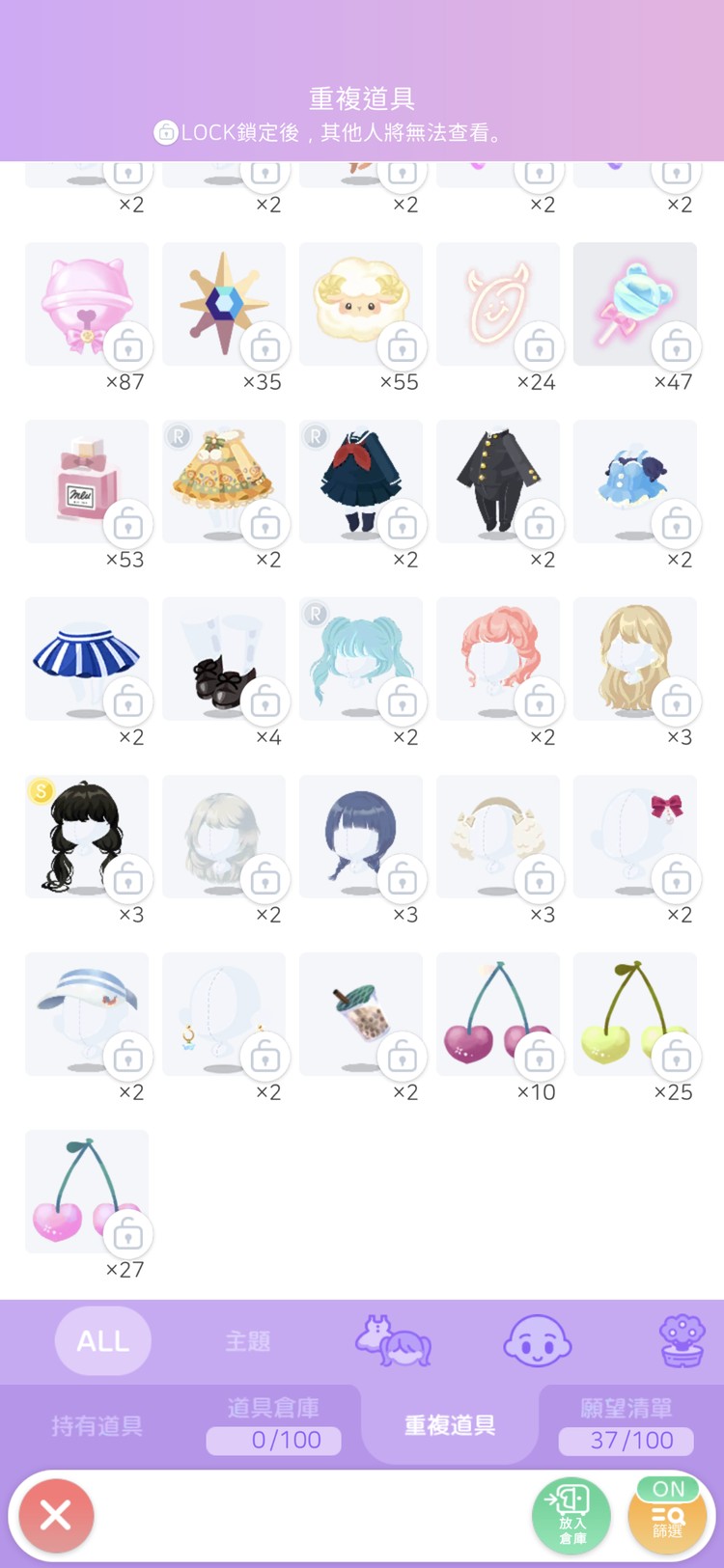This screenshot has height=1568, width=724.
Task: Tap the 放入倉庫 storage button
Action: [571, 1517]
